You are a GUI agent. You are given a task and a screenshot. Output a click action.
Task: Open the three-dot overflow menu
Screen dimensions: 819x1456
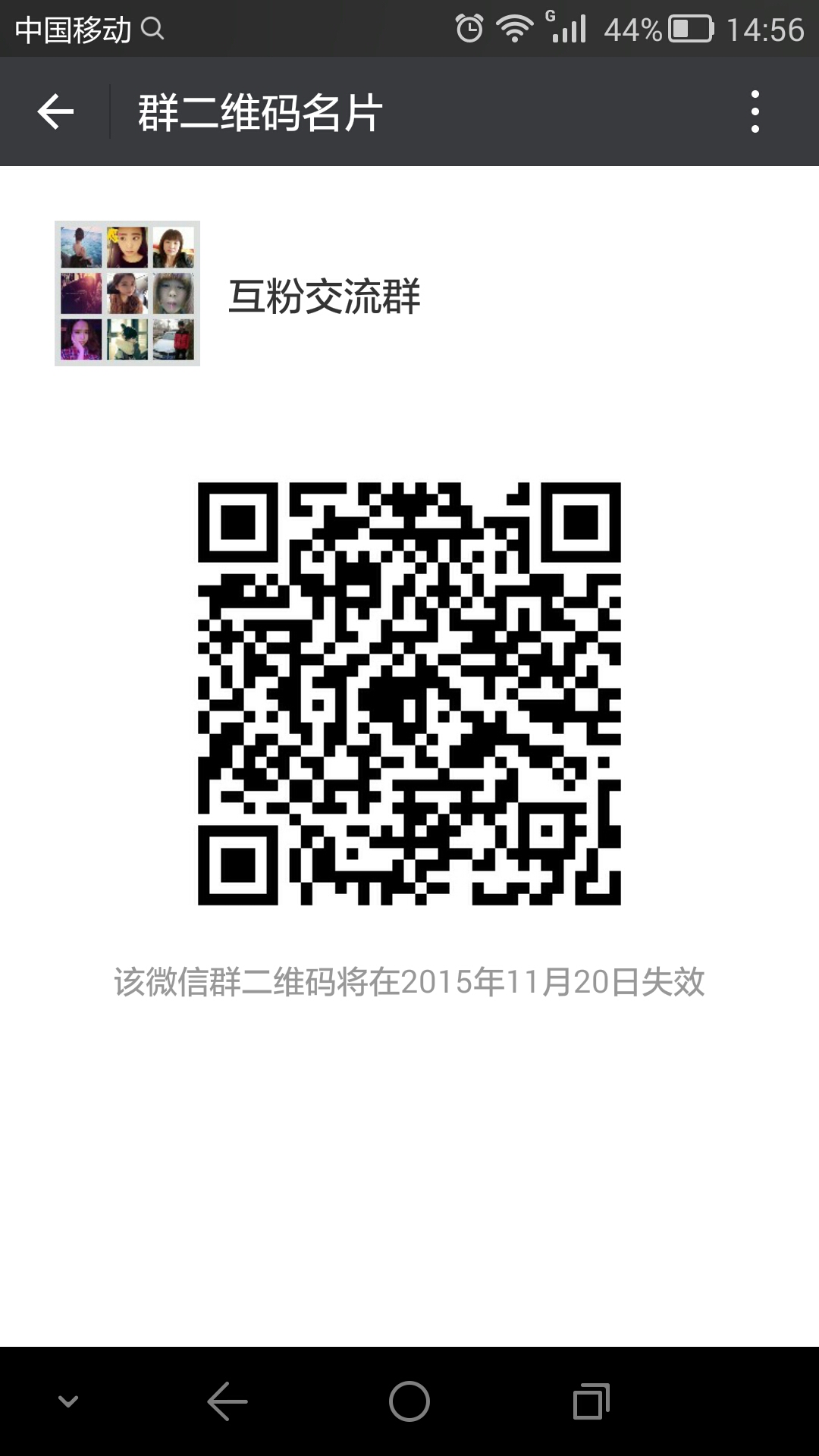tap(755, 112)
